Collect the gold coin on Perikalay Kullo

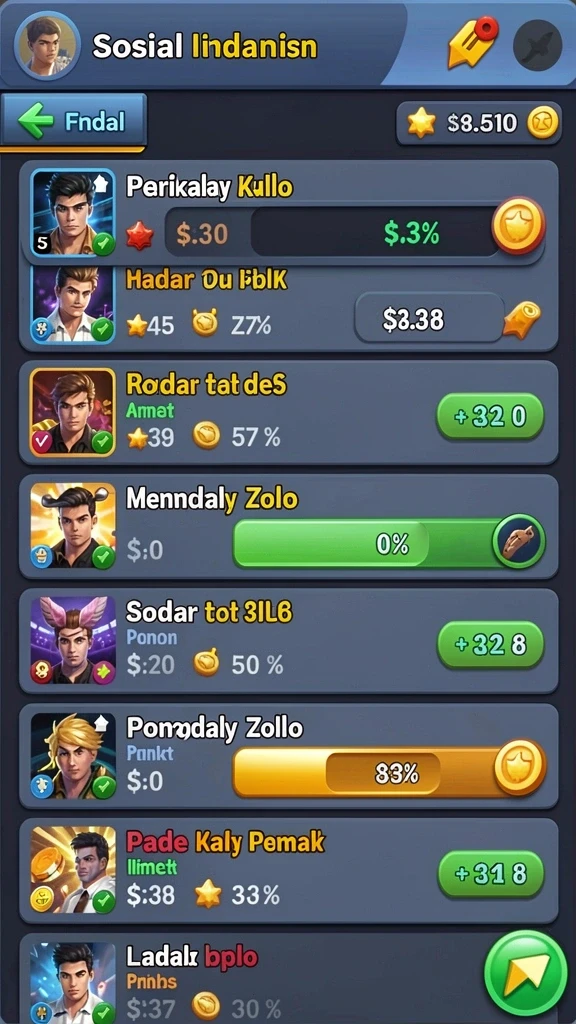pos(519,225)
